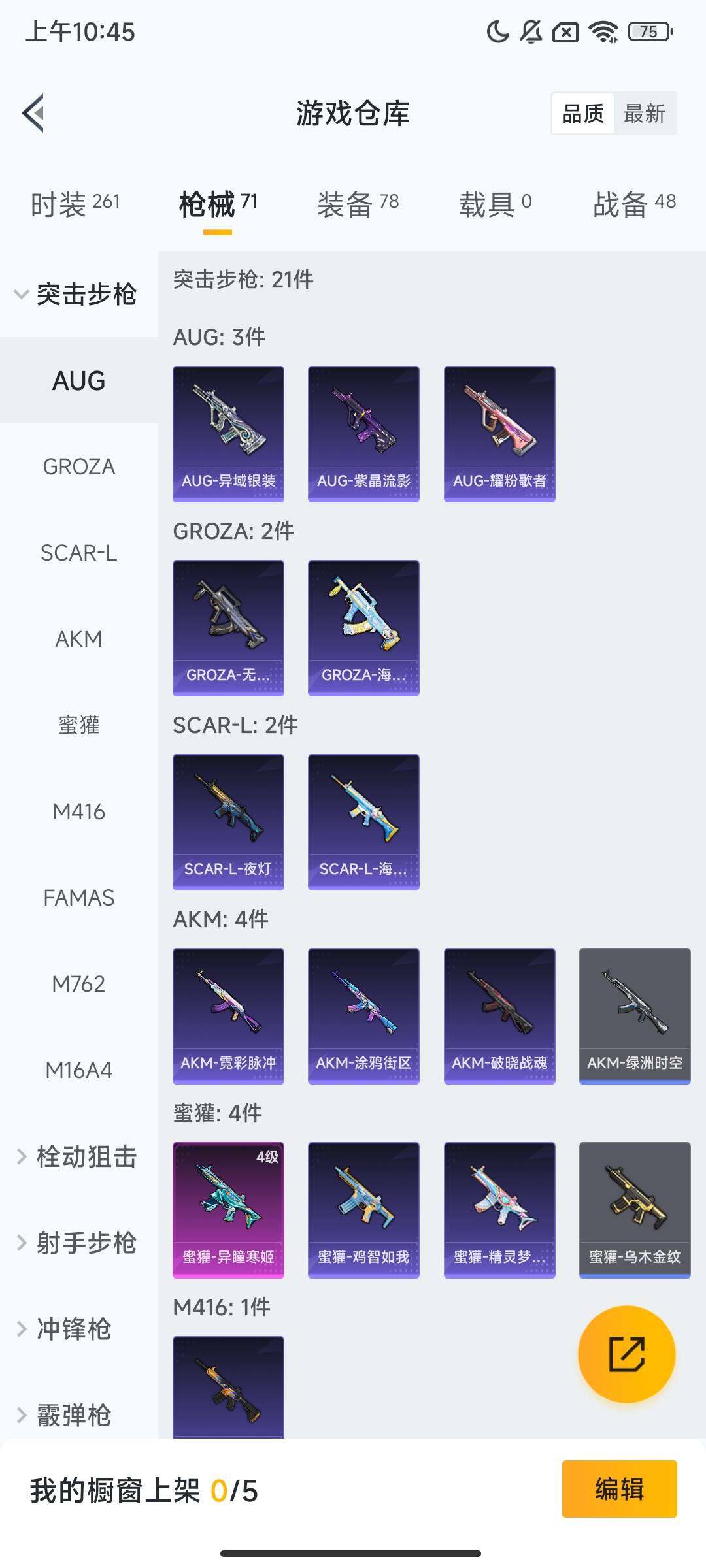Select GROZA in the sidebar

[x=78, y=466]
